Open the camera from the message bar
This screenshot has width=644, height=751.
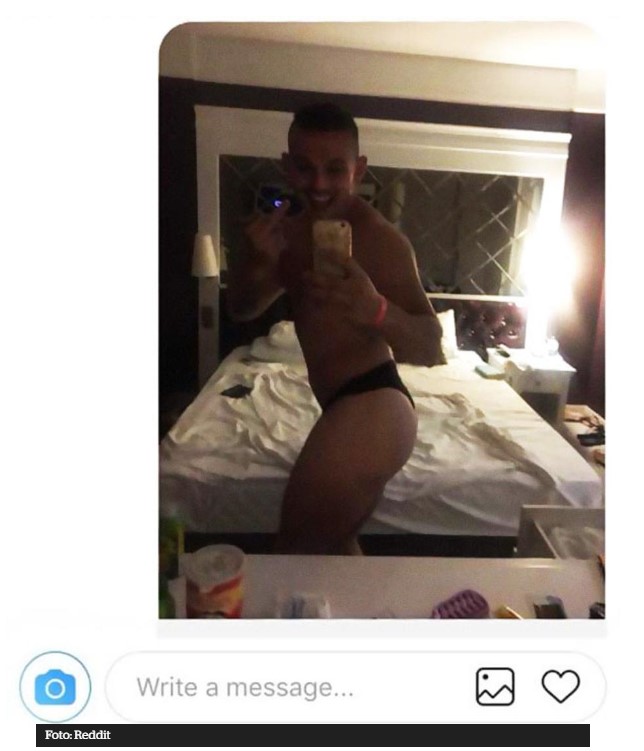click(55, 687)
